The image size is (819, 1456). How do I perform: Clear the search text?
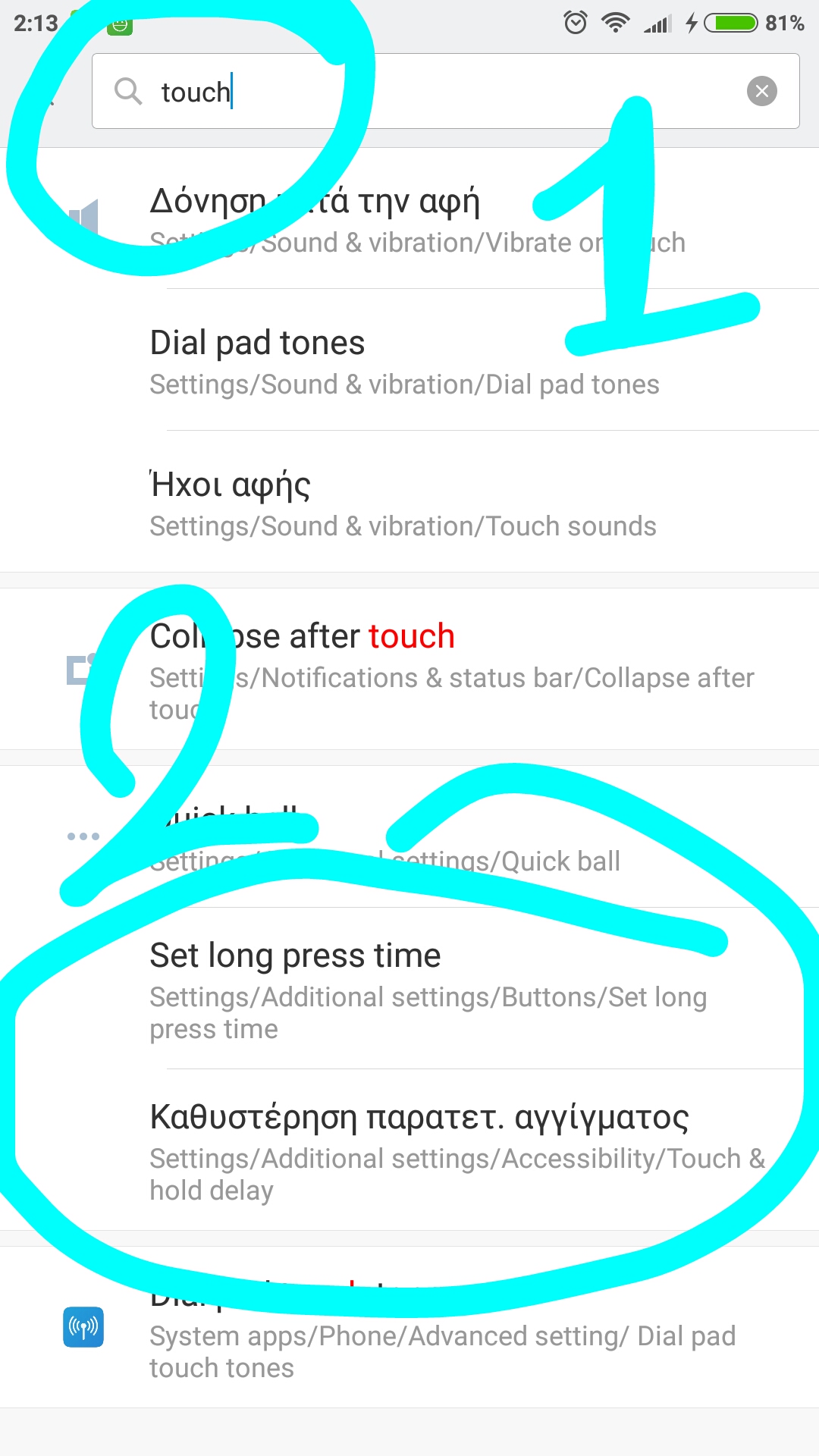[761, 91]
